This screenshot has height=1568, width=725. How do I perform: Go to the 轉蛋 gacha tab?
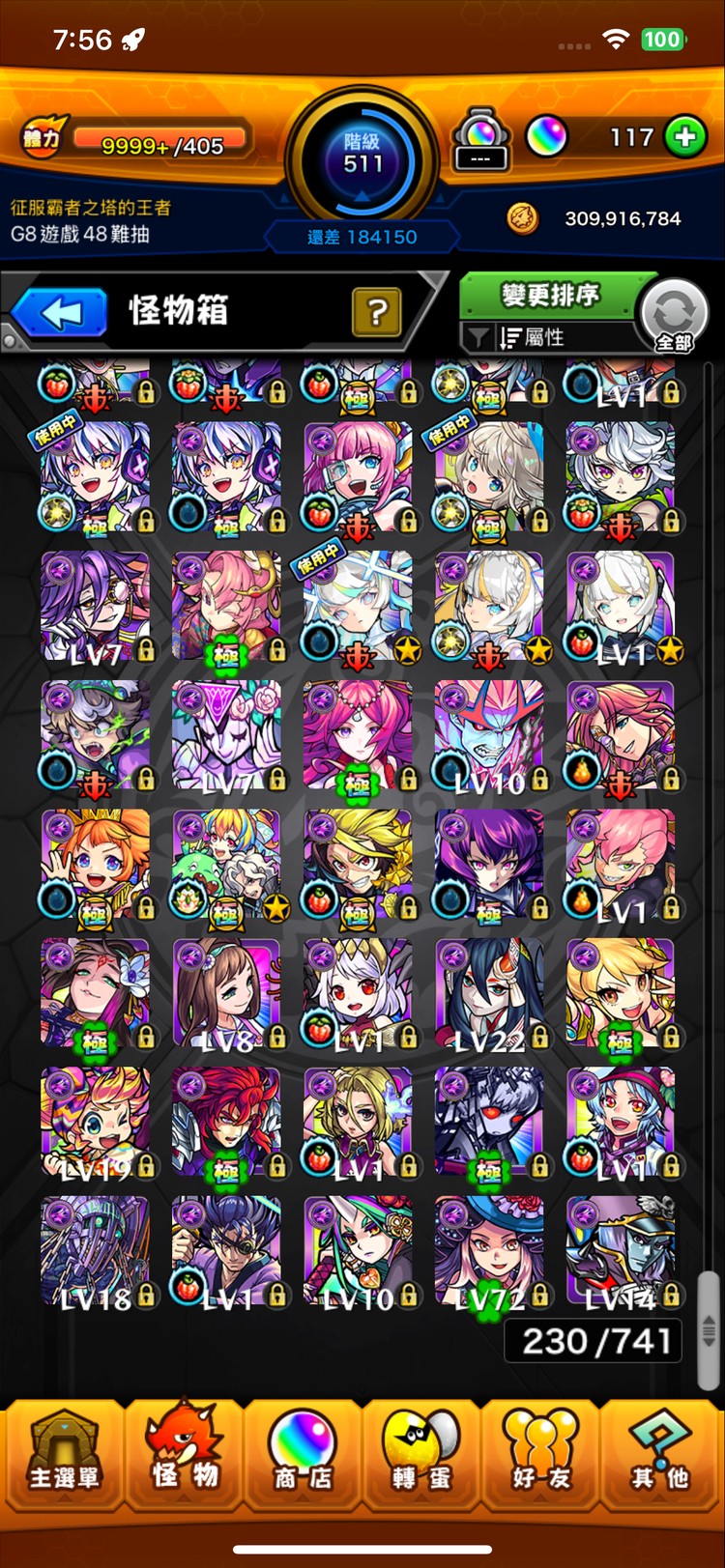point(421,1454)
